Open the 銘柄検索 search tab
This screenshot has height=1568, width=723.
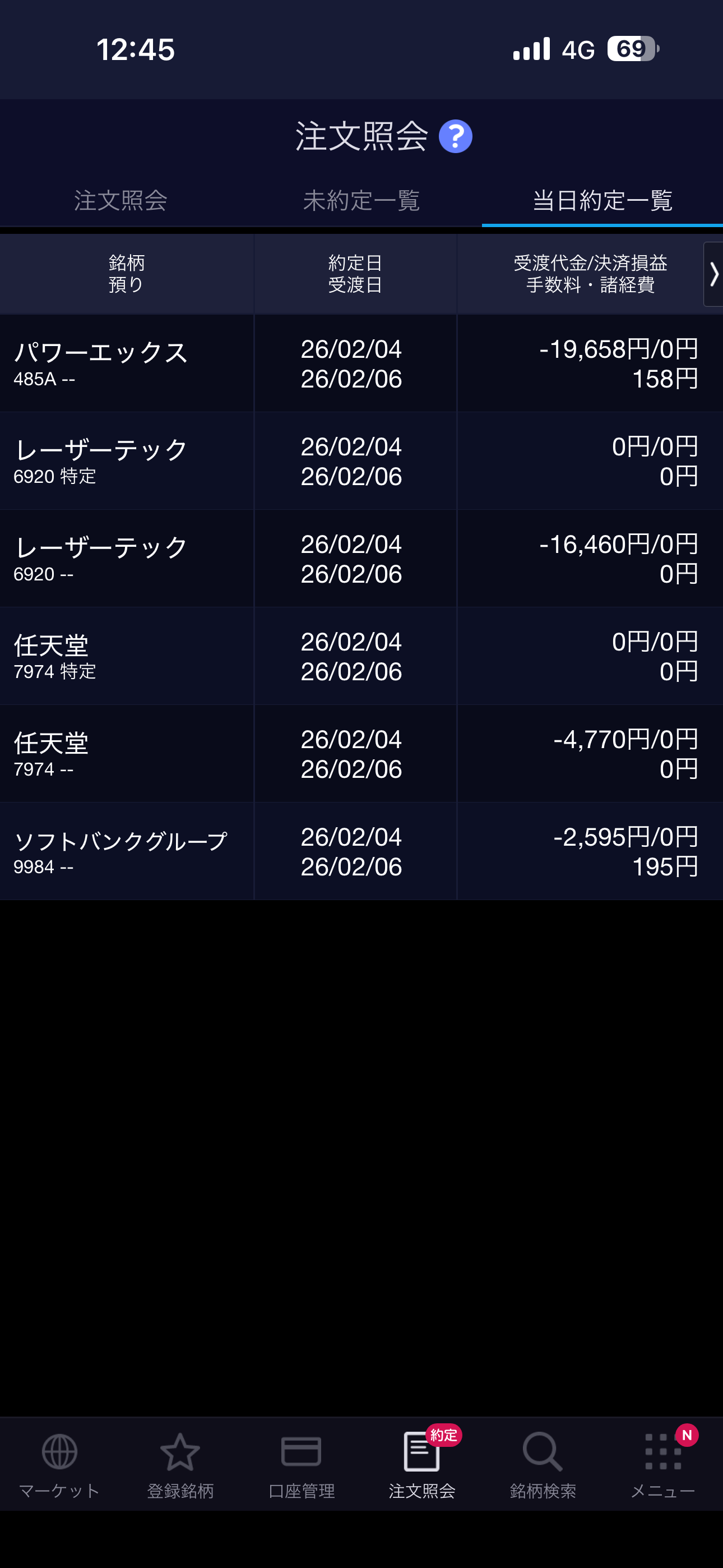tap(543, 1464)
